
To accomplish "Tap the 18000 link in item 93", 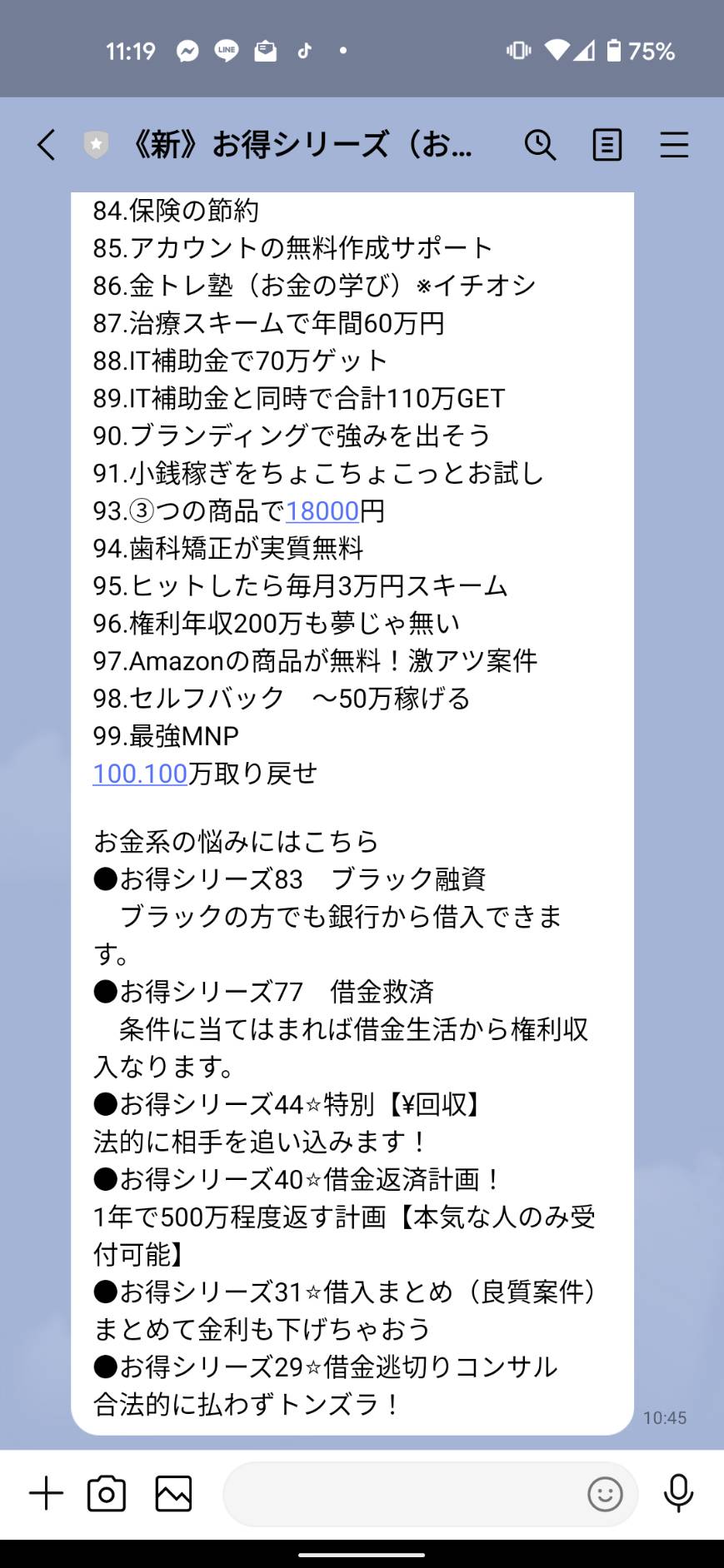I will 322,510.
